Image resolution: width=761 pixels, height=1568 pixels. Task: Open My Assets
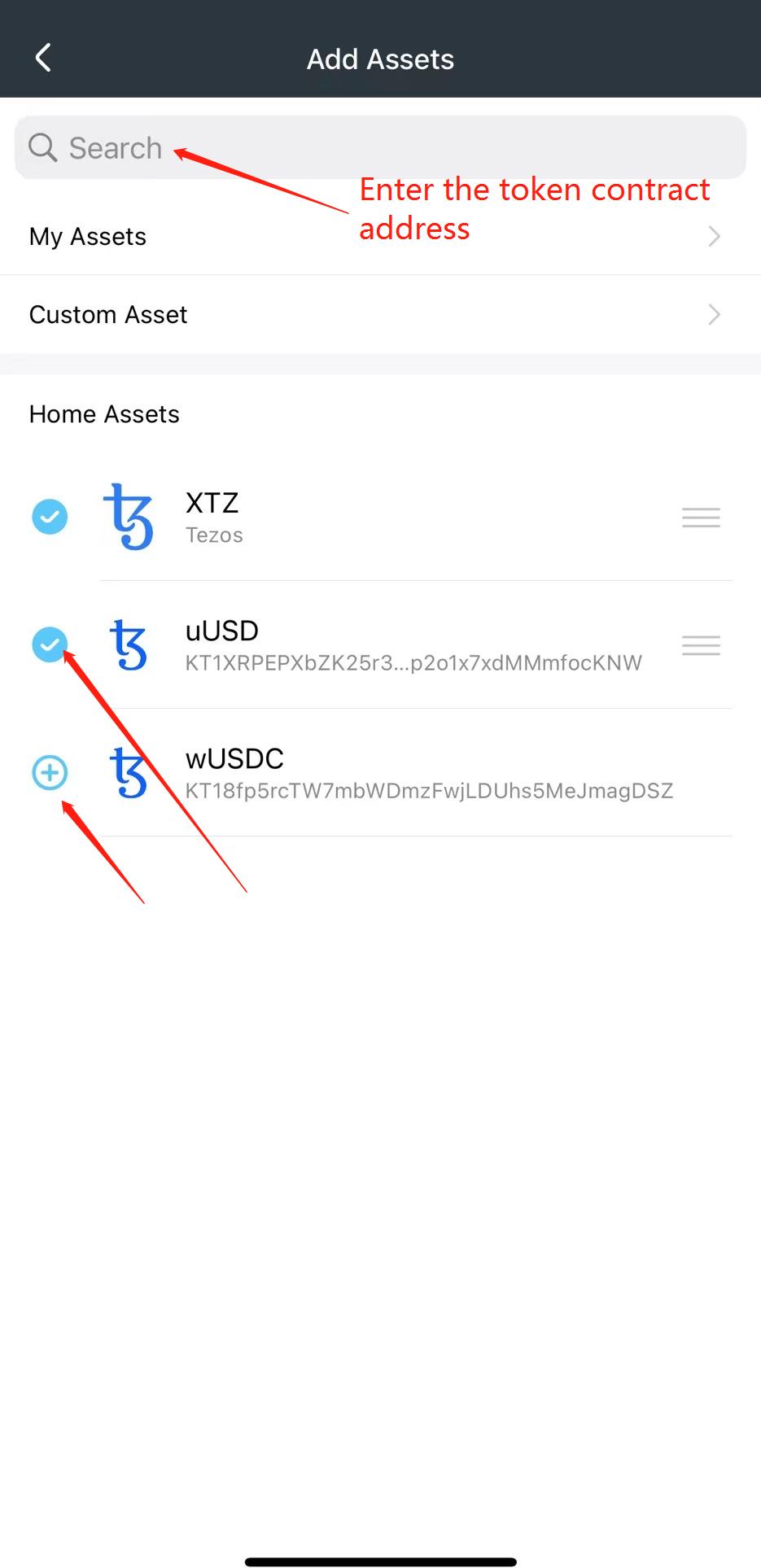click(x=380, y=236)
